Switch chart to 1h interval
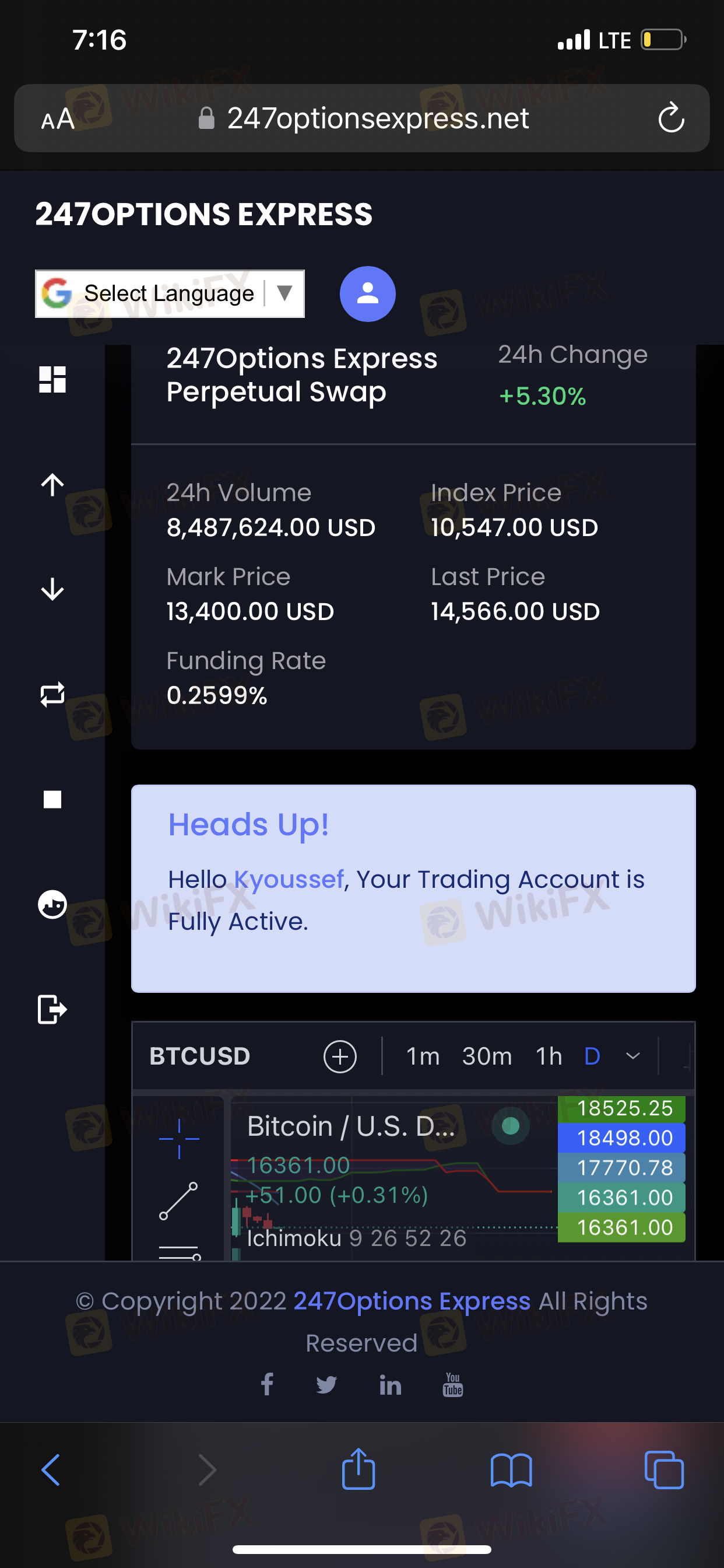Image resolution: width=724 pixels, height=1568 pixels. 549,1056
